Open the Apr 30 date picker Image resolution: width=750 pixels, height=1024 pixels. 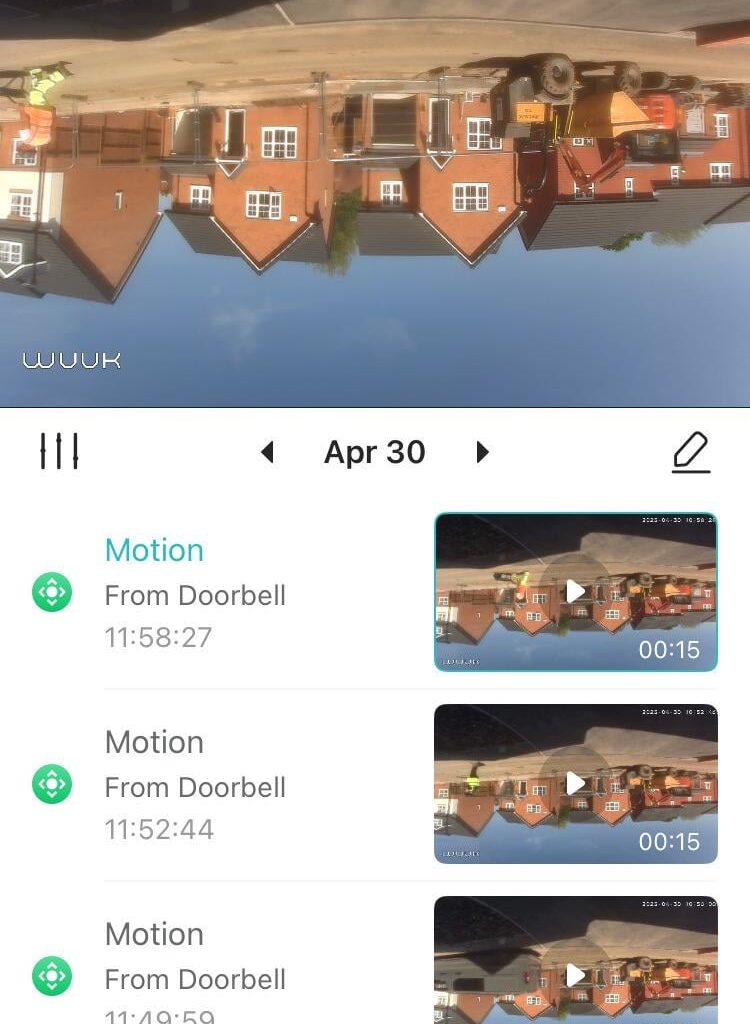point(374,453)
